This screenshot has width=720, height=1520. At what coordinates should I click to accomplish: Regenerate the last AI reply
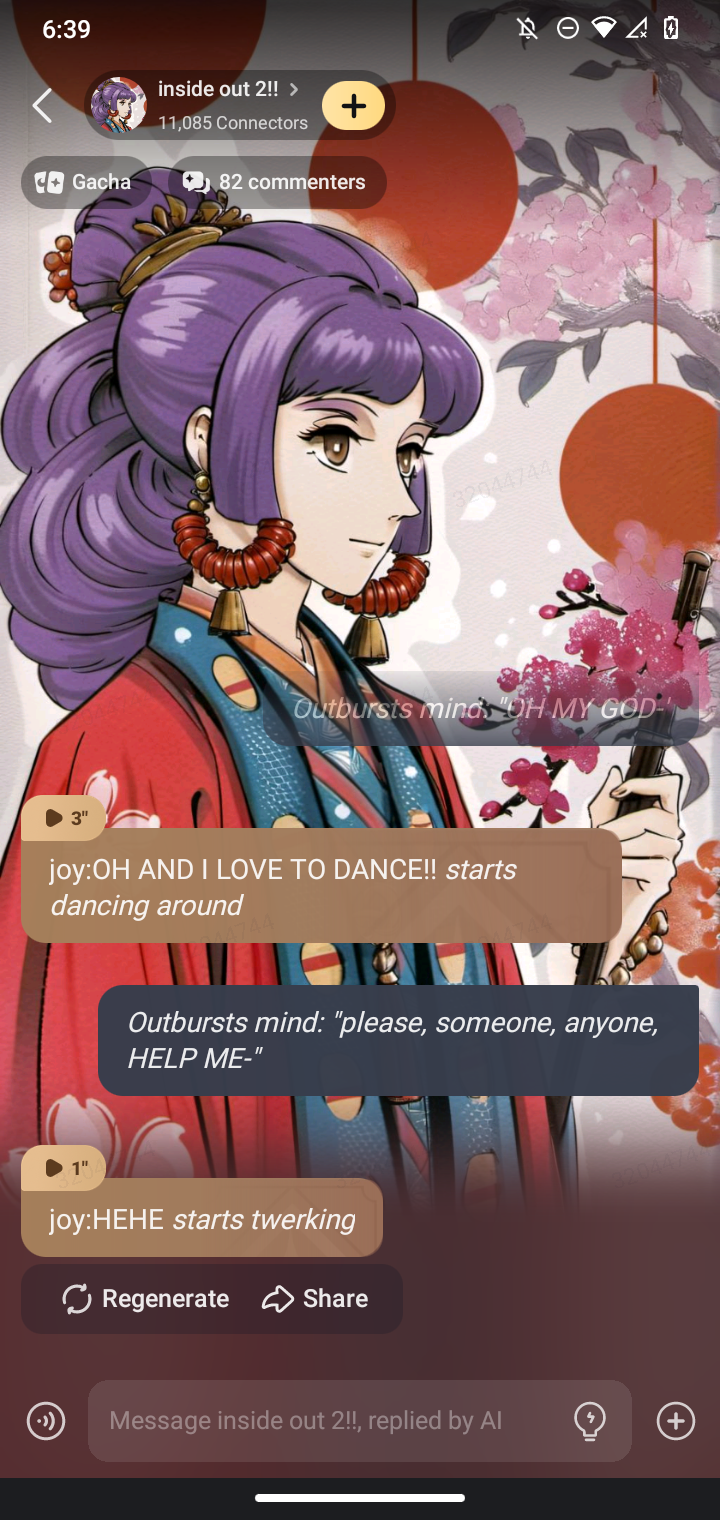146,1298
